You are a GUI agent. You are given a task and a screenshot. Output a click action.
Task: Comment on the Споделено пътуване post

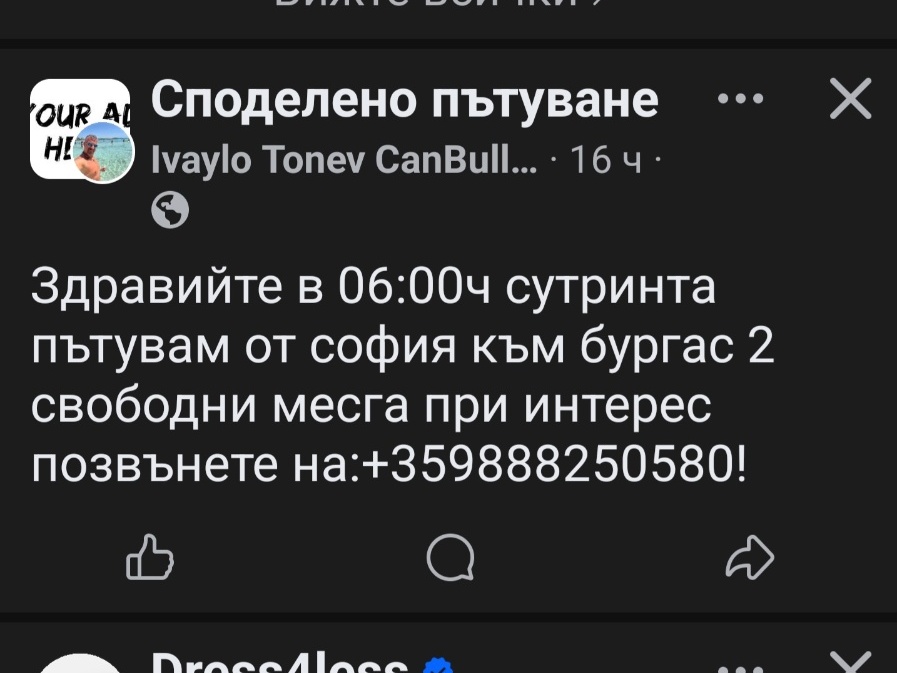tap(449, 558)
